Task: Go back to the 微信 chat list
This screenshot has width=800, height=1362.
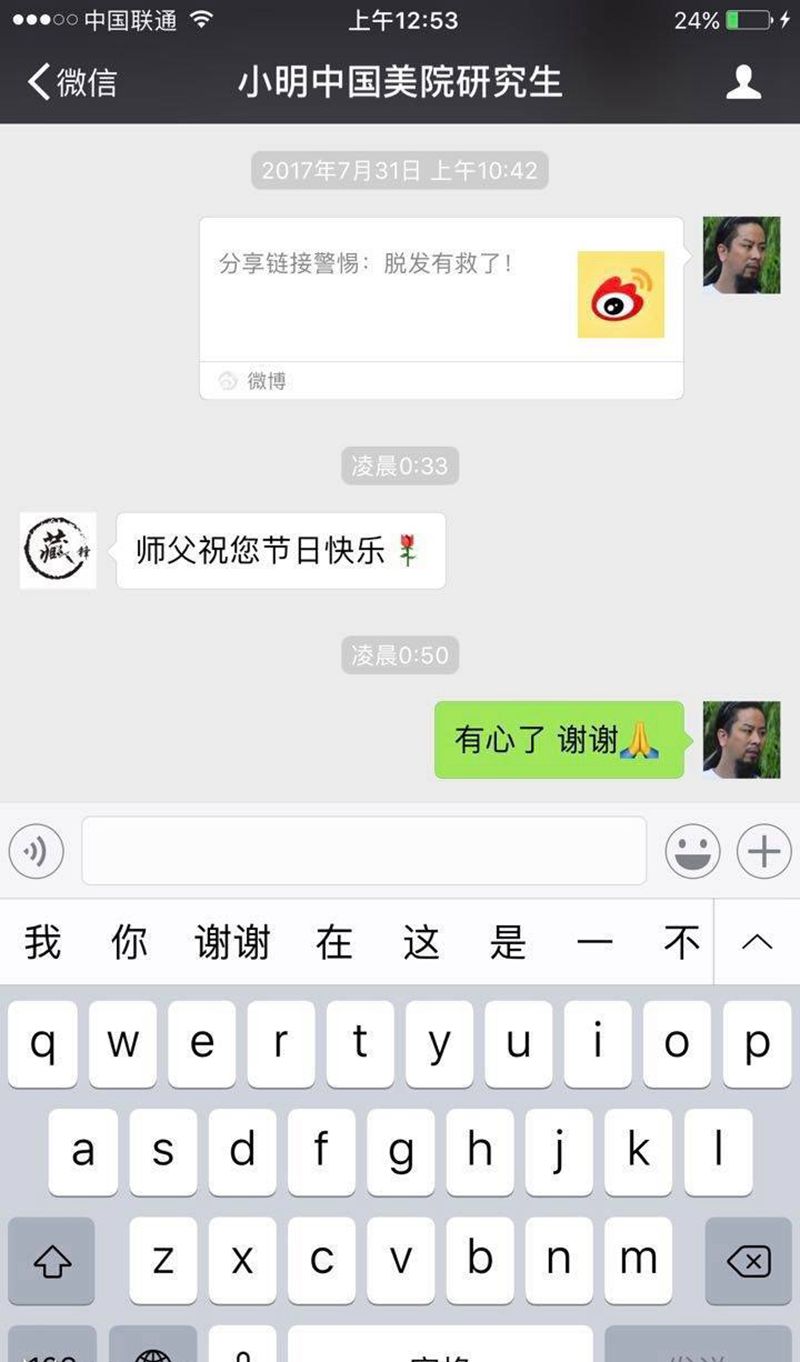Action: pyautogui.click(x=72, y=82)
